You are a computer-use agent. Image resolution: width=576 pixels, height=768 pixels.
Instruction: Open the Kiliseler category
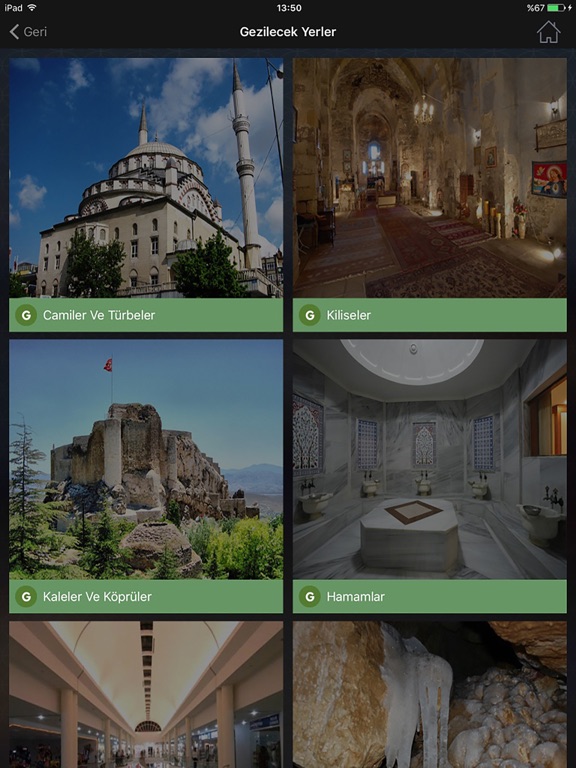click(x=430, y=195)
